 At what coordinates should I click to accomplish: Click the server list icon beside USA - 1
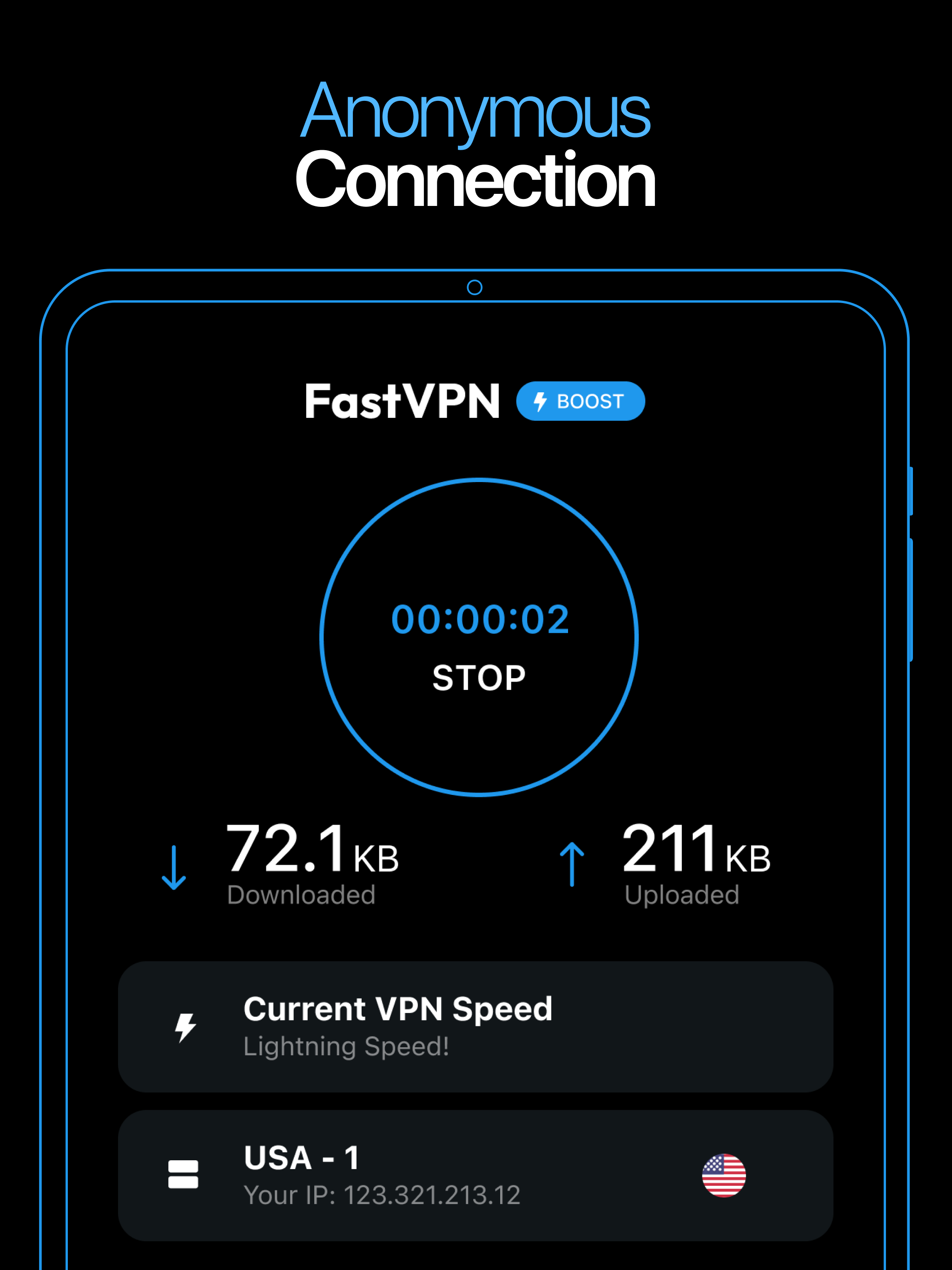pyautogui.click(x=184, y=1176)
